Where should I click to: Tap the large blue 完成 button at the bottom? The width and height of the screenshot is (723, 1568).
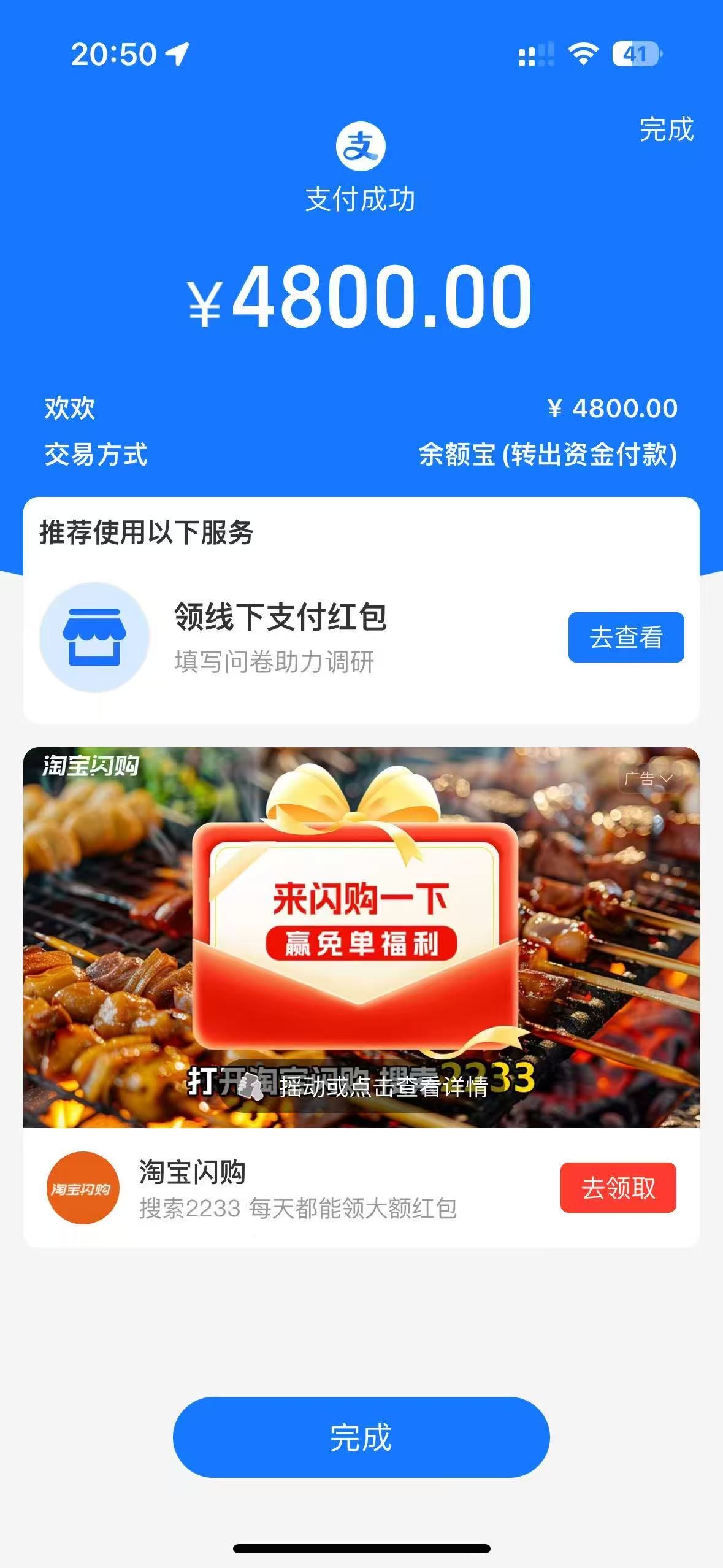[x=361, y=1437]
